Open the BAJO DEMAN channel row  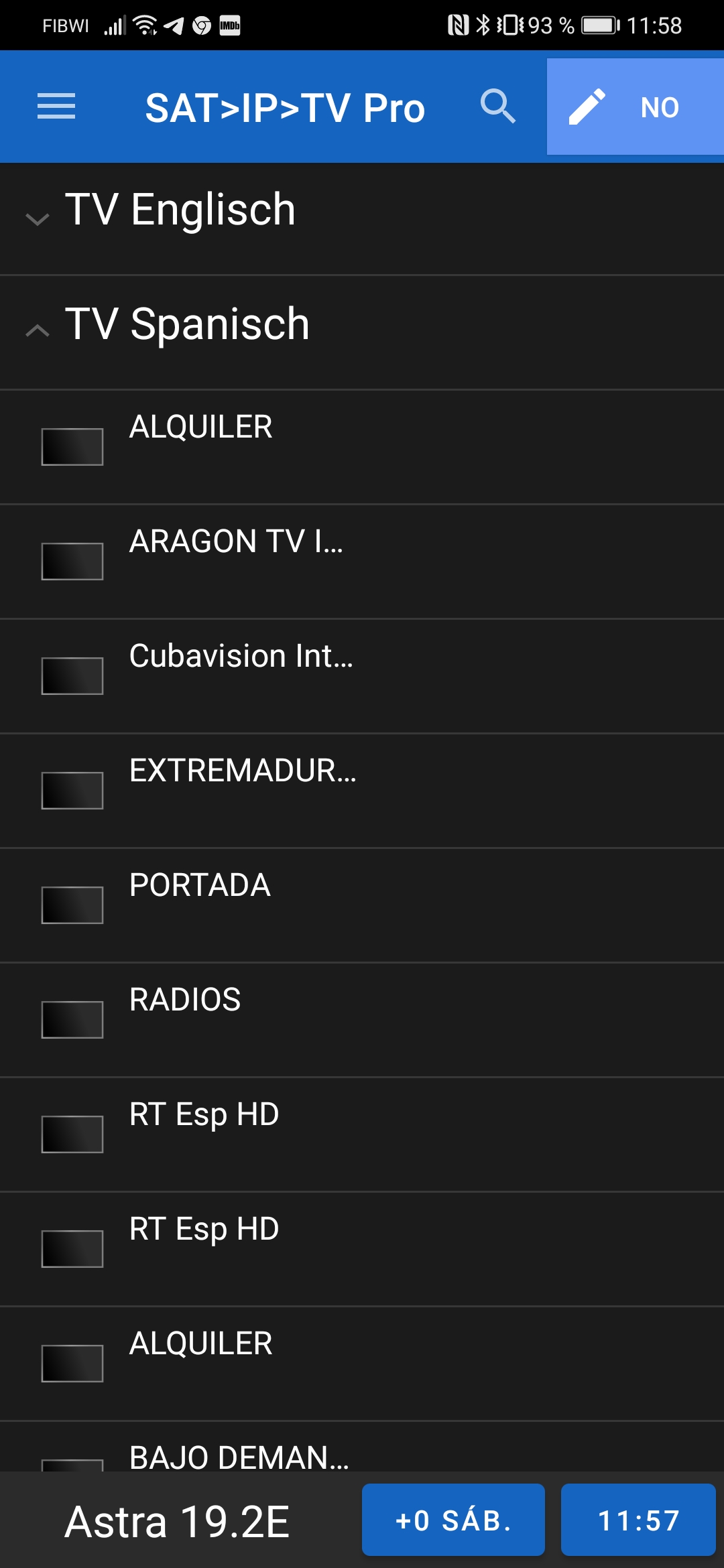click(239, 1457)
